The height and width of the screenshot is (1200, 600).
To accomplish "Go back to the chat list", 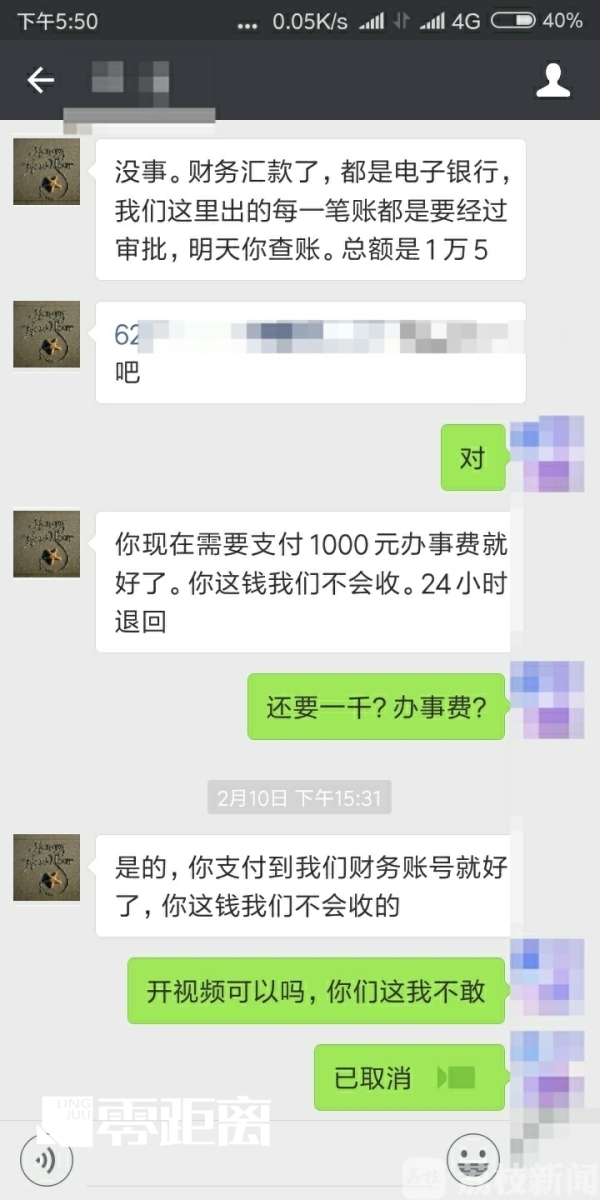I will [x=40, y=81].
